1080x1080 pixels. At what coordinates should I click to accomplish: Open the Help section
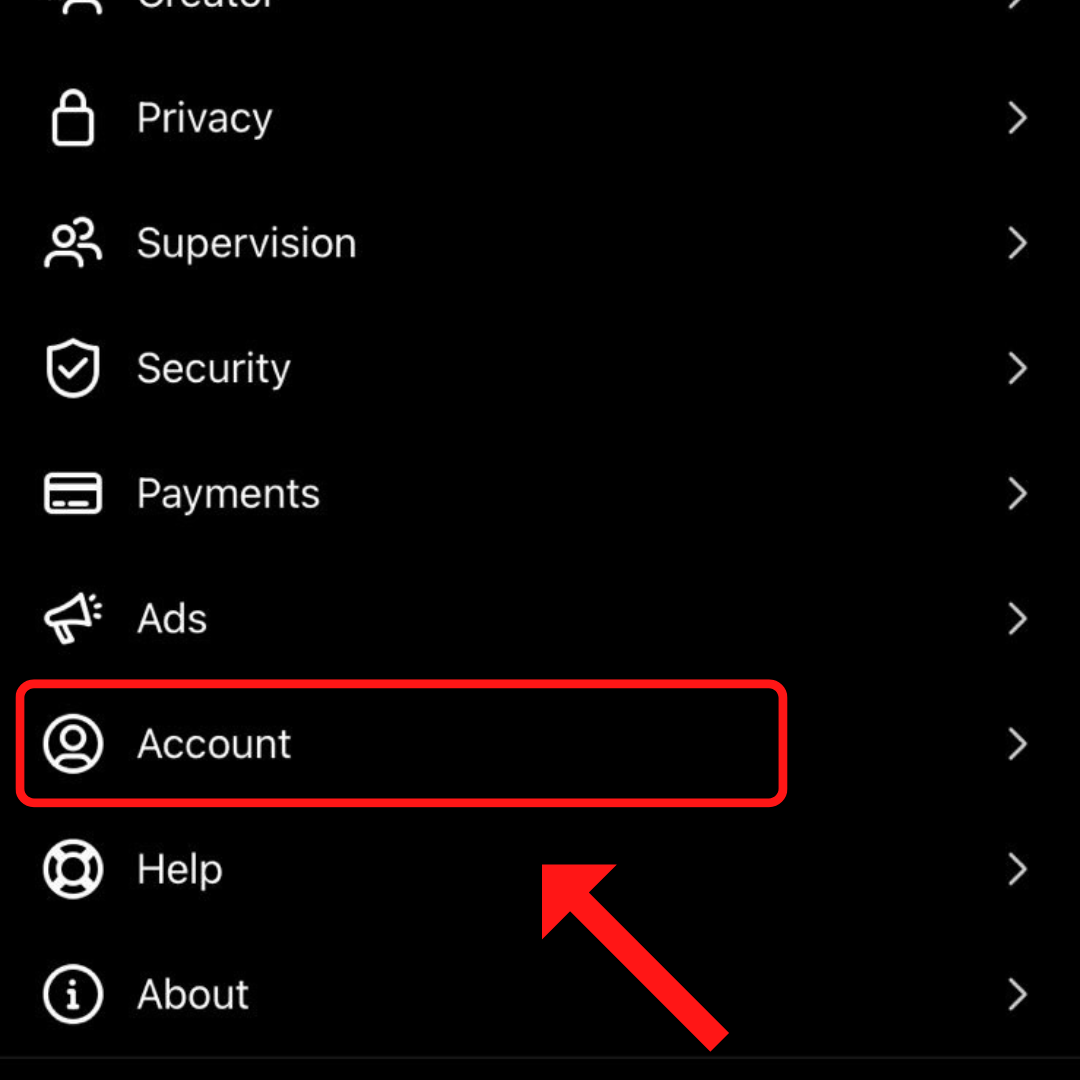180,869
